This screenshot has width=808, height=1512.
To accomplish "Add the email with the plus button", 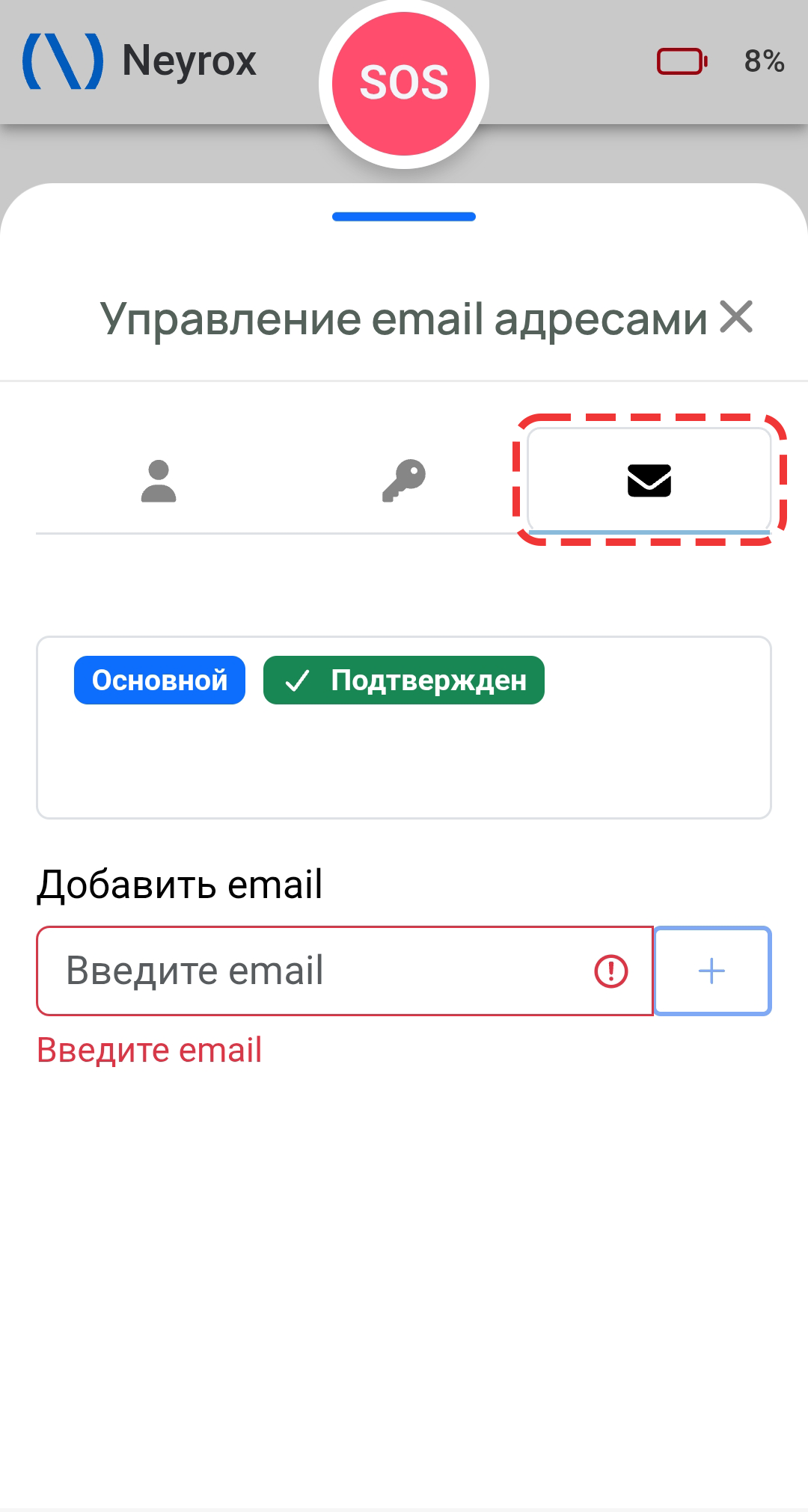I will 711,971.
